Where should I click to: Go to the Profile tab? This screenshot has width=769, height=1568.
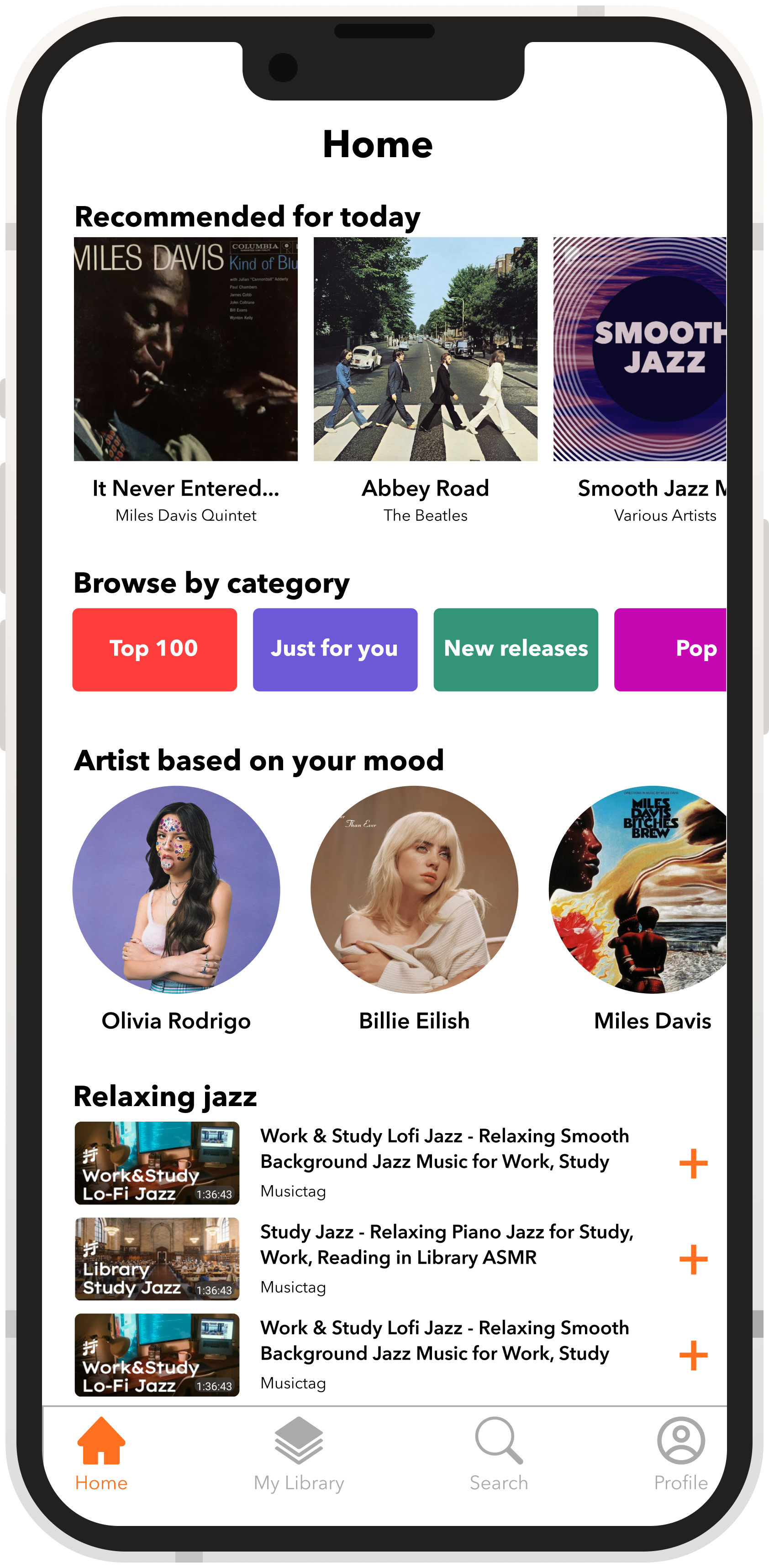pos(681,1454)
